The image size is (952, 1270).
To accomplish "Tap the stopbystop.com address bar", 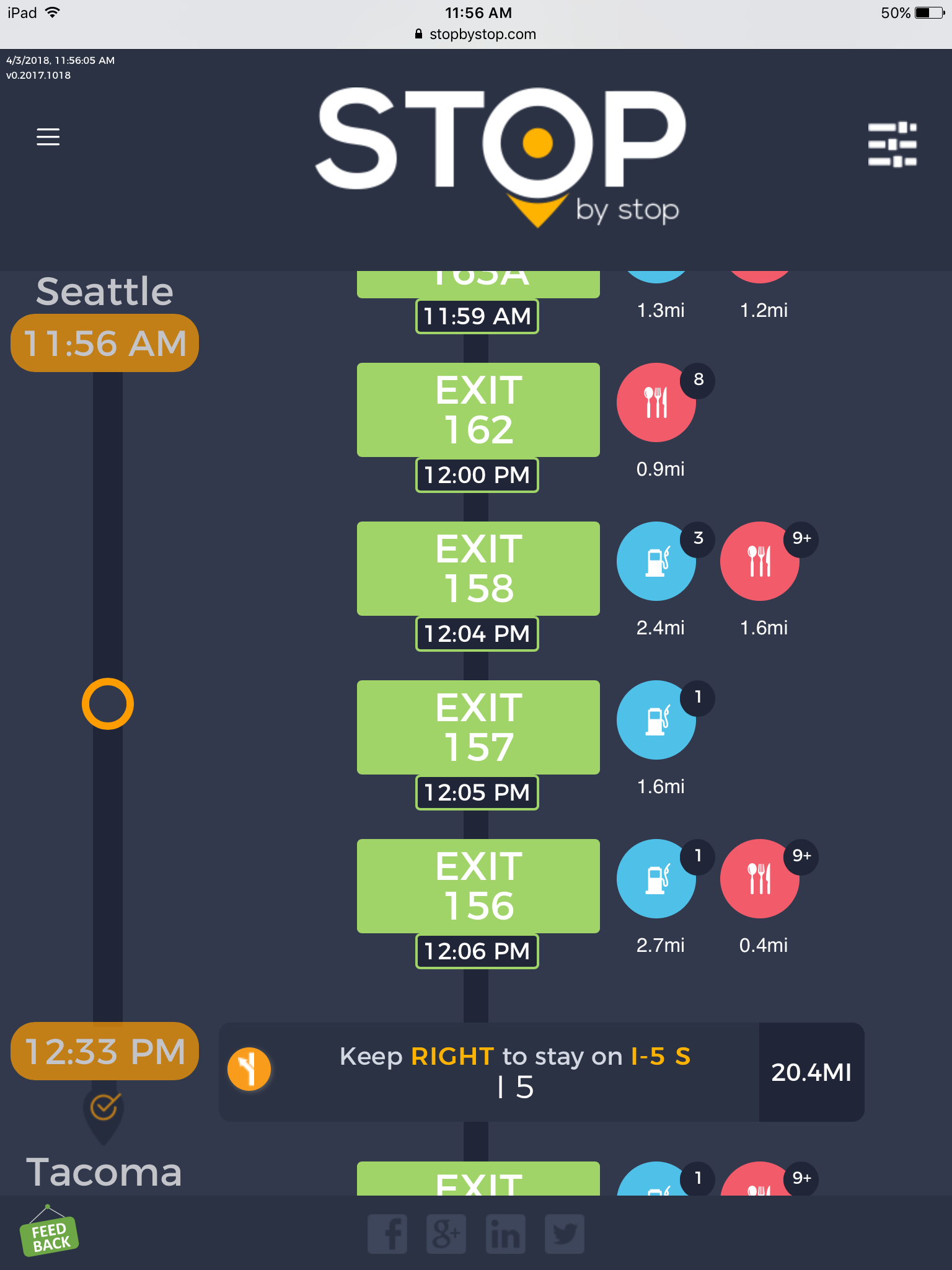I will point(476,34).
